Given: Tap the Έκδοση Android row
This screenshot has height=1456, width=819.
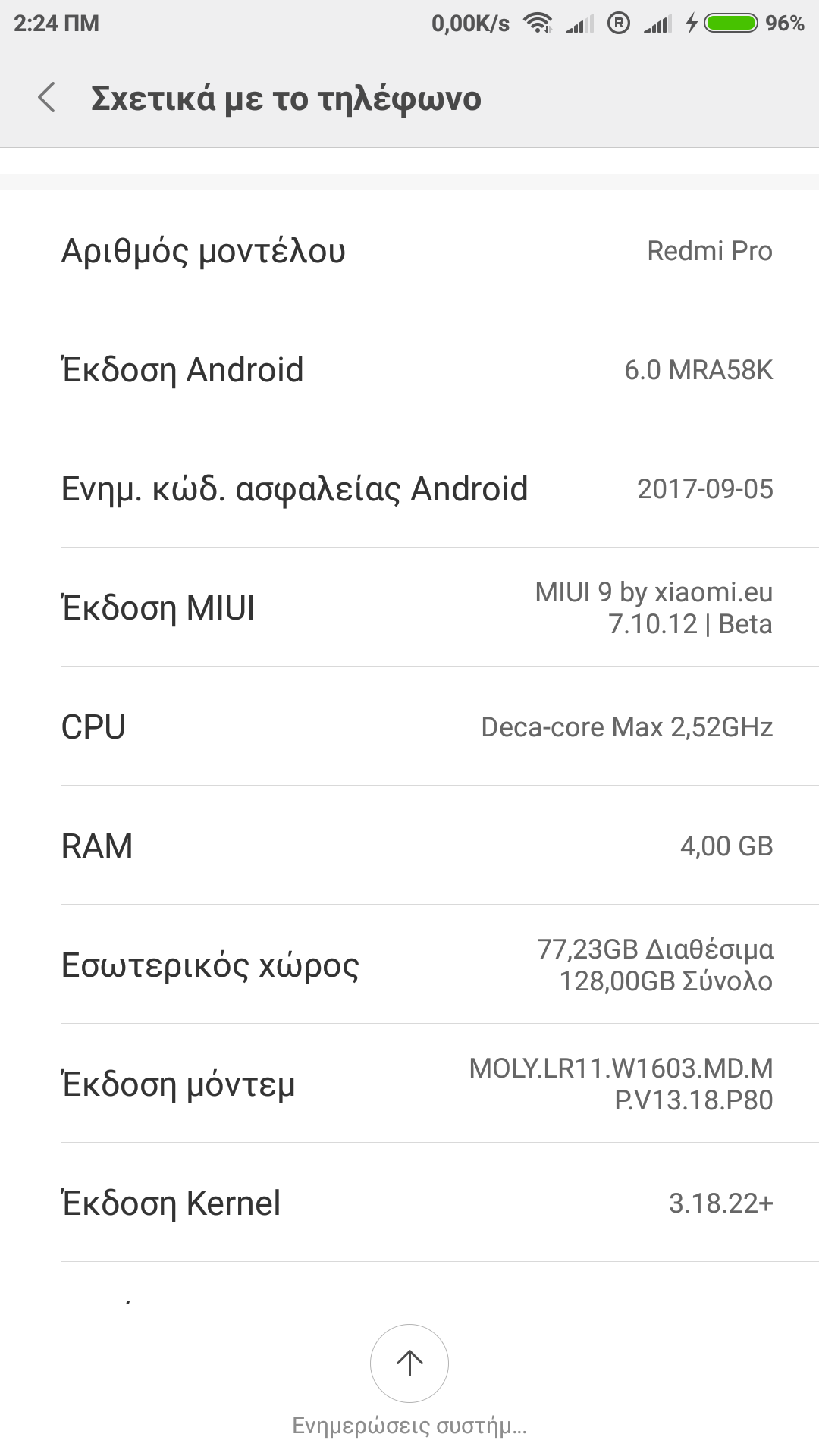Looking at the screenshot, I should pos(409,369).
